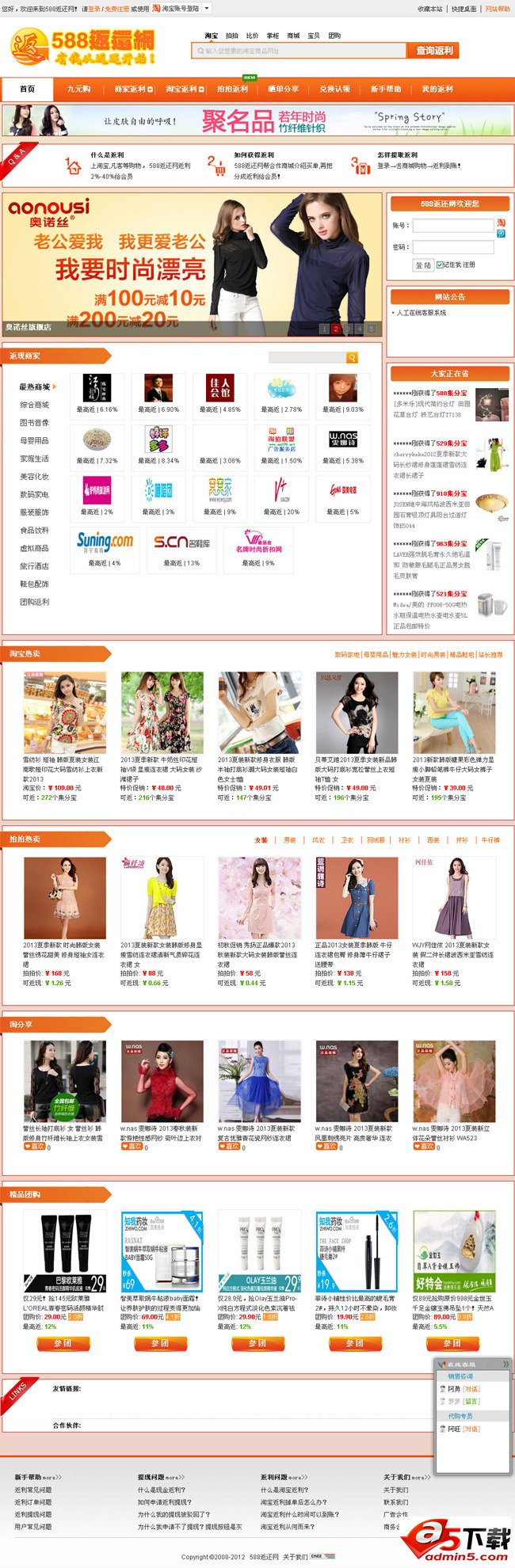Tap the merchant search magnifier icon
515x1568 pixels.
tap(352, 358)
